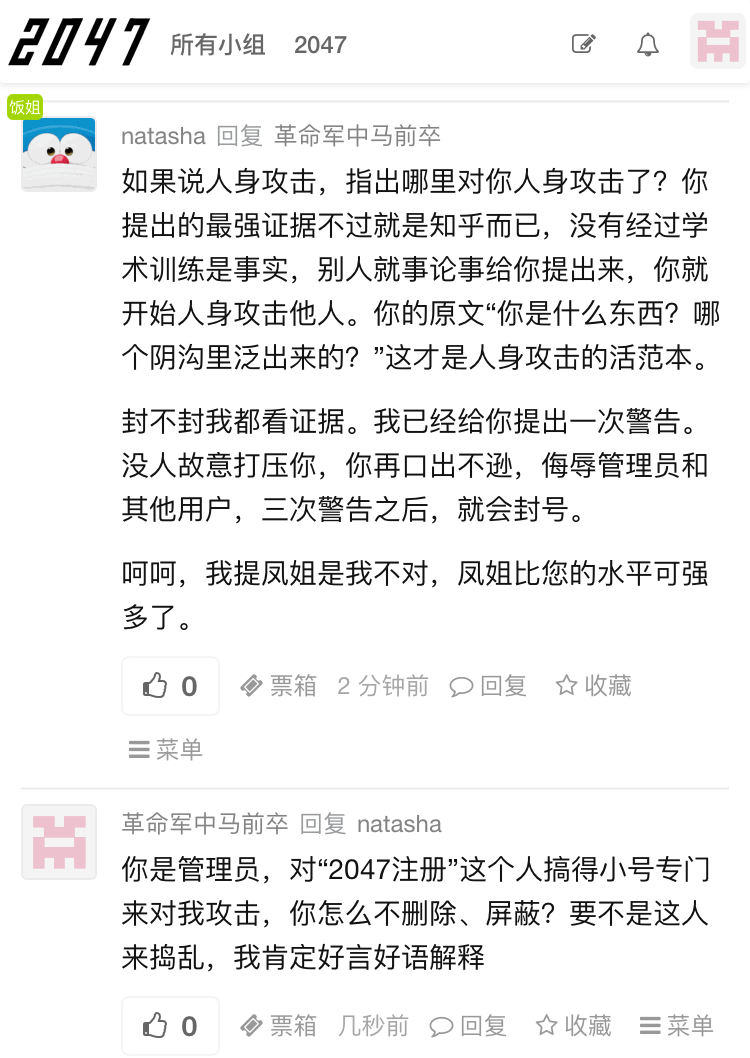750x1058 pixels.
Task: Like natasha's comment
Action: (x=170, y=686)
